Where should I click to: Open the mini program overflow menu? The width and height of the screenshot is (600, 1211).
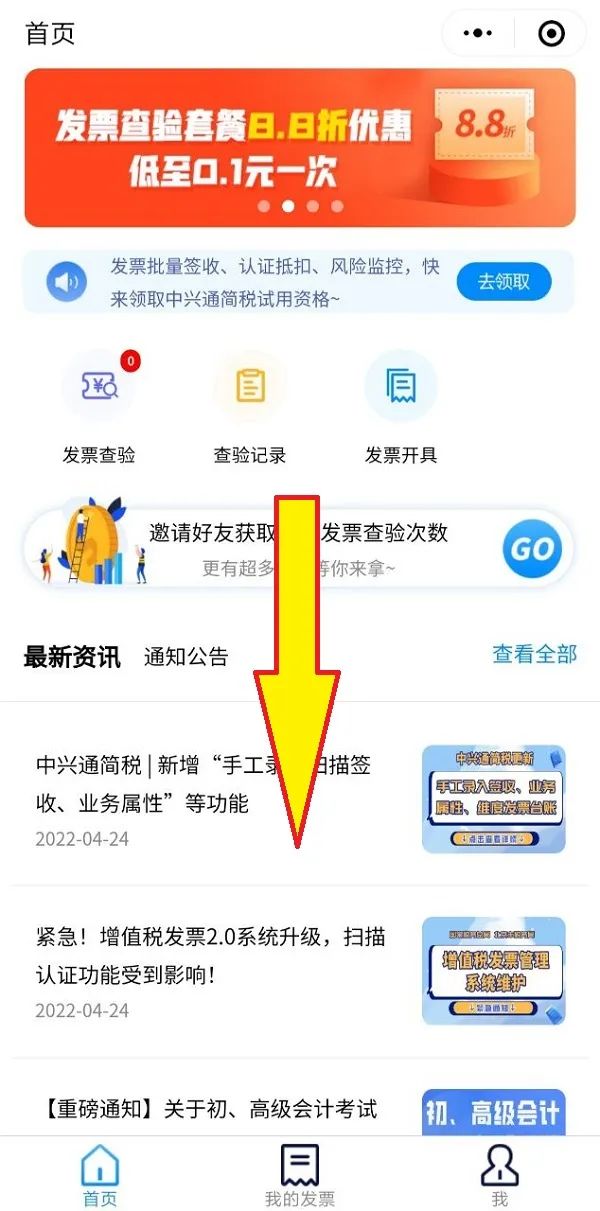pyautogui.click(x=478, y=33)
